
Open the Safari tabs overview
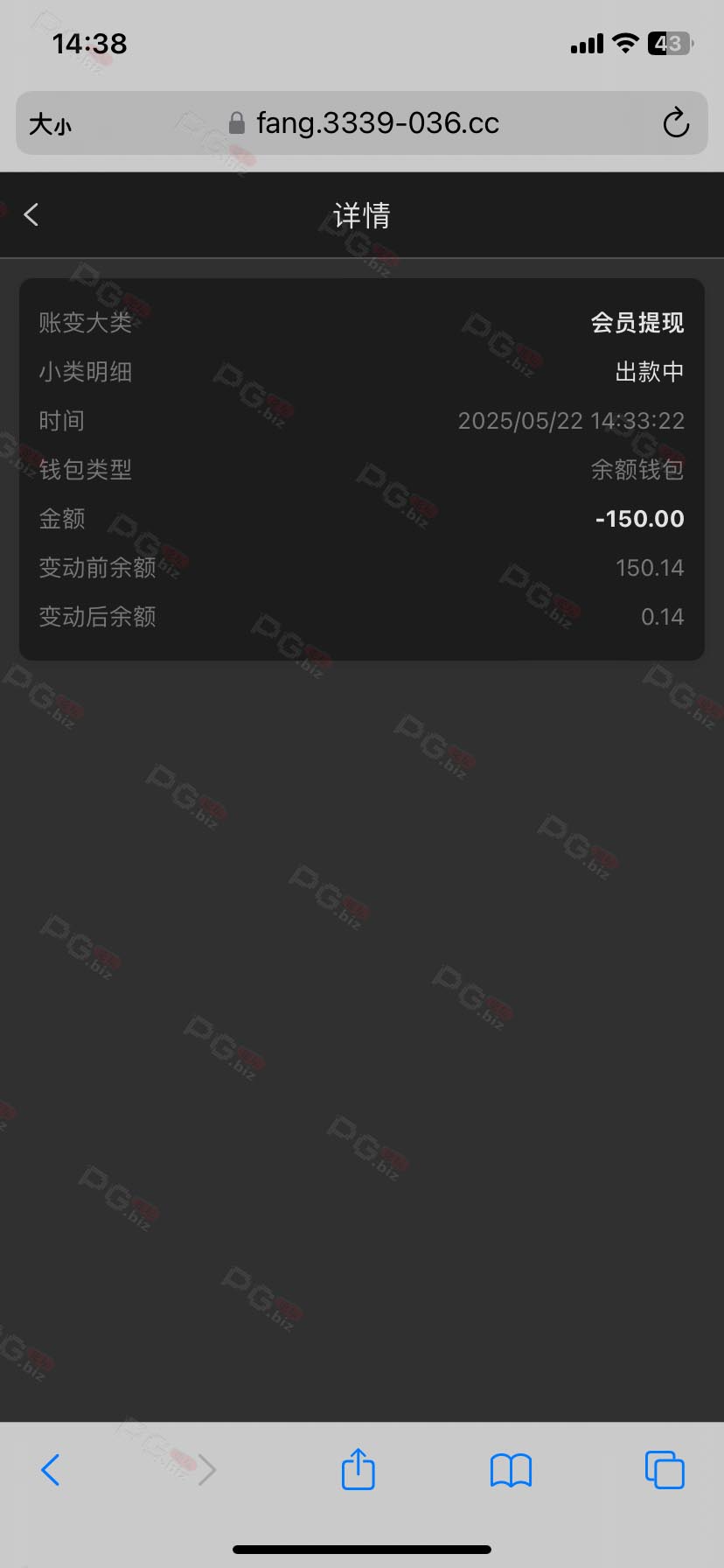[x=665, y=1470]
